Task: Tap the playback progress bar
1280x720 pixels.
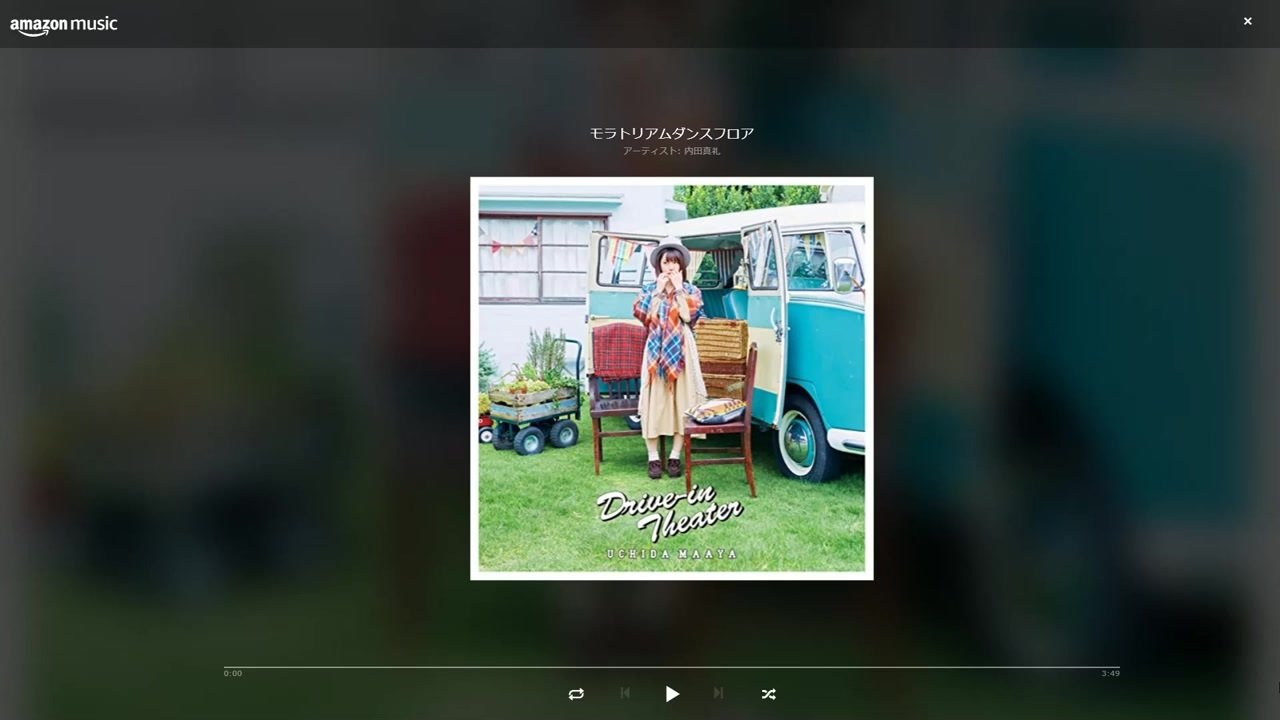Action: point(671,667)
